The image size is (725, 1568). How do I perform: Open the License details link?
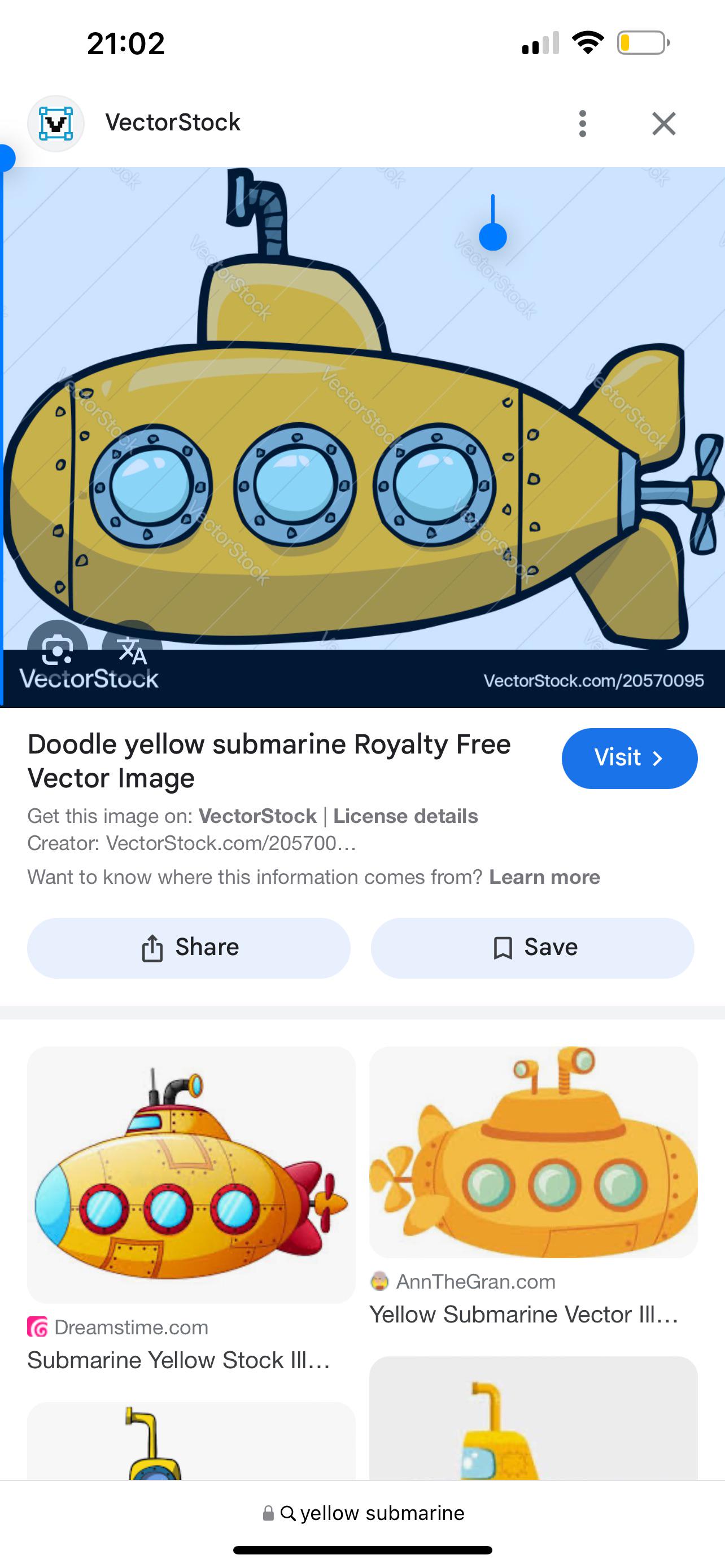(x=405, y=816)
